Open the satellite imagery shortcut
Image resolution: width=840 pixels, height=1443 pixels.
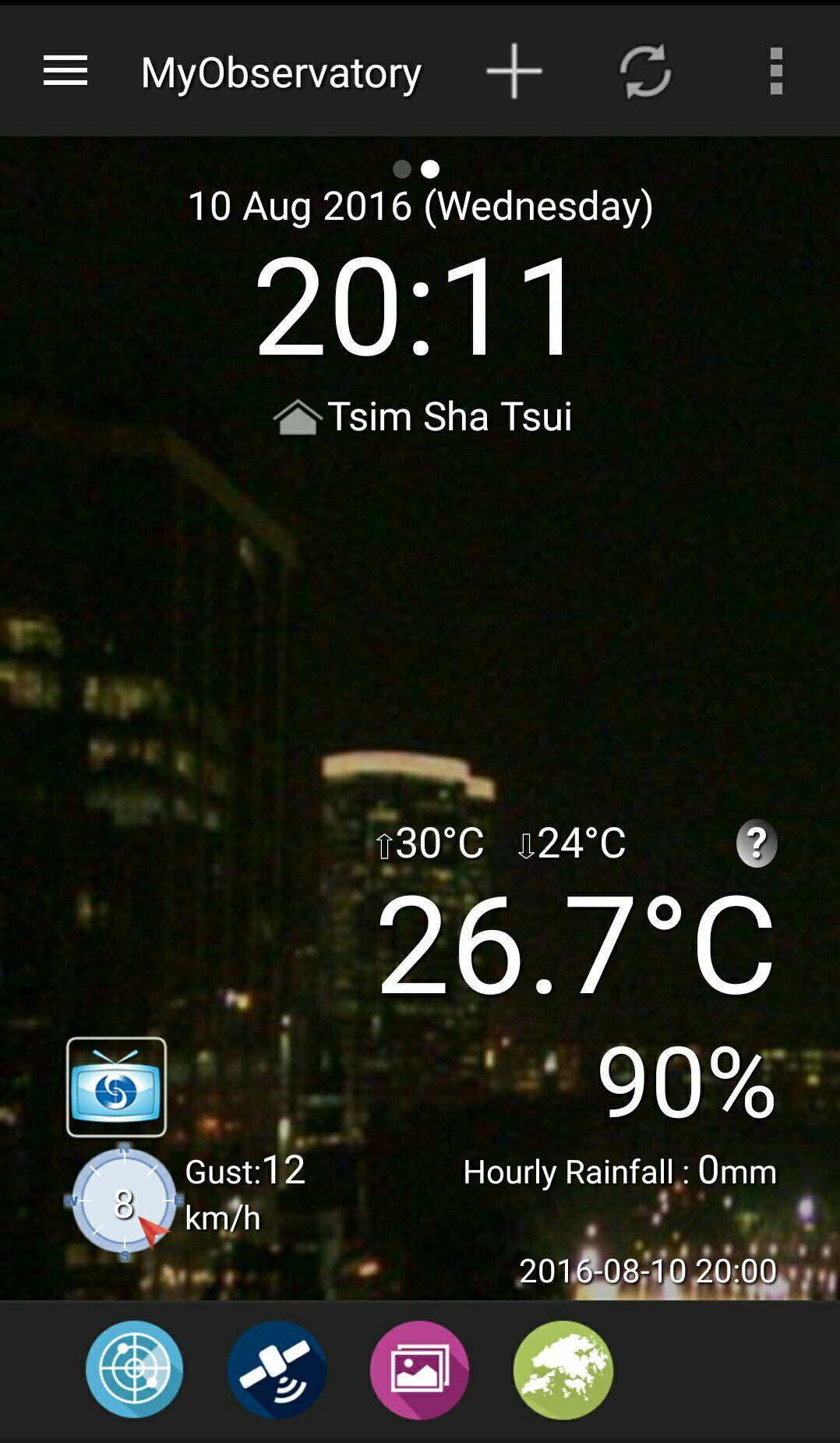coord(277,1369)
